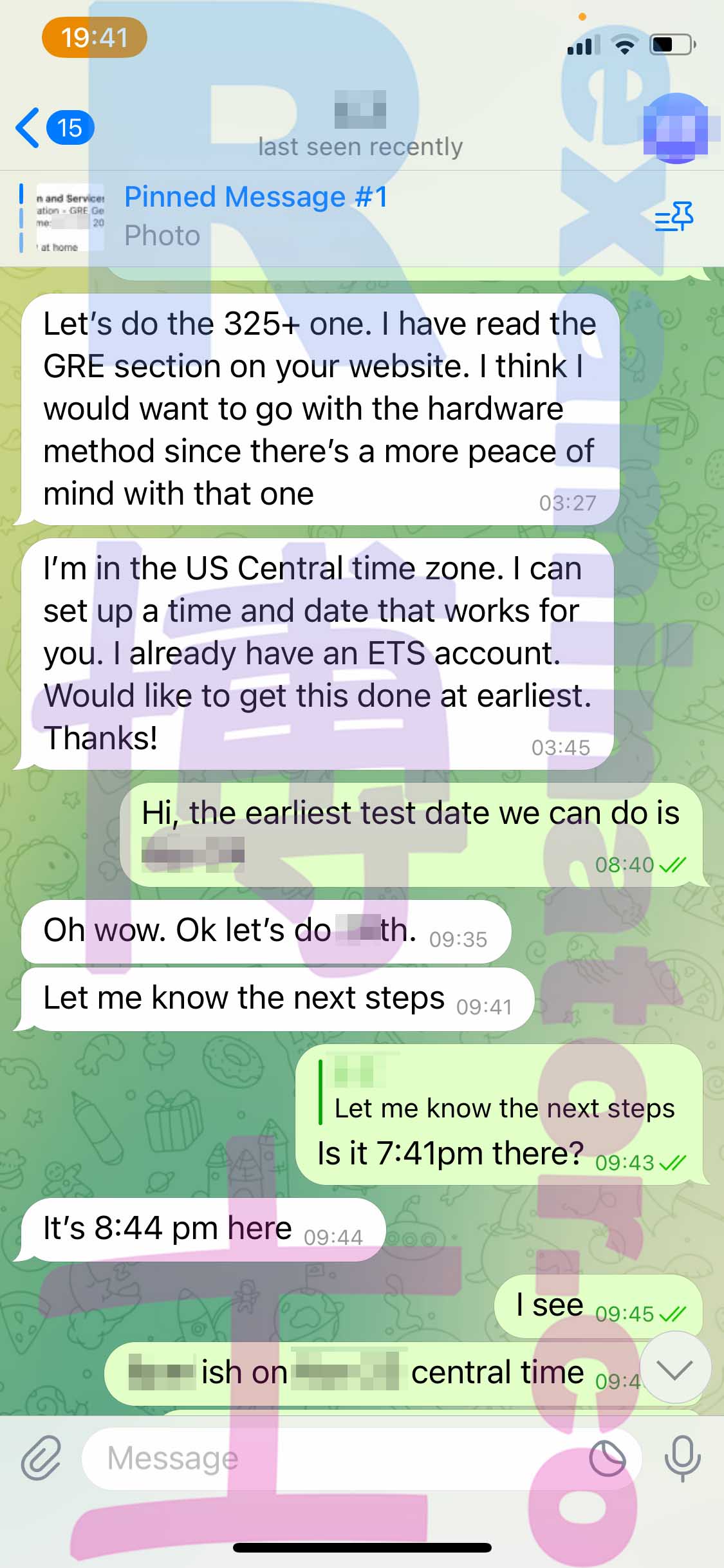Open the contact's profile avatar

pos(676,128)
